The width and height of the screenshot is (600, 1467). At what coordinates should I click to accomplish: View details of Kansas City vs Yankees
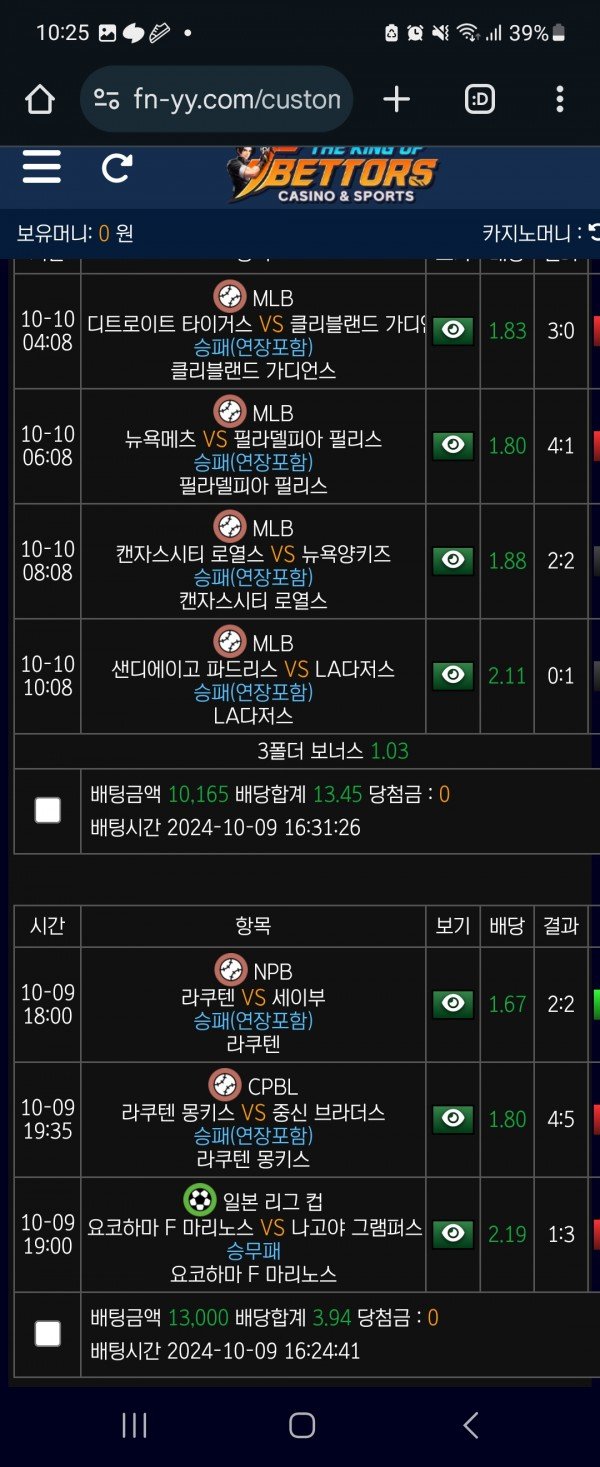coord(453,560)
